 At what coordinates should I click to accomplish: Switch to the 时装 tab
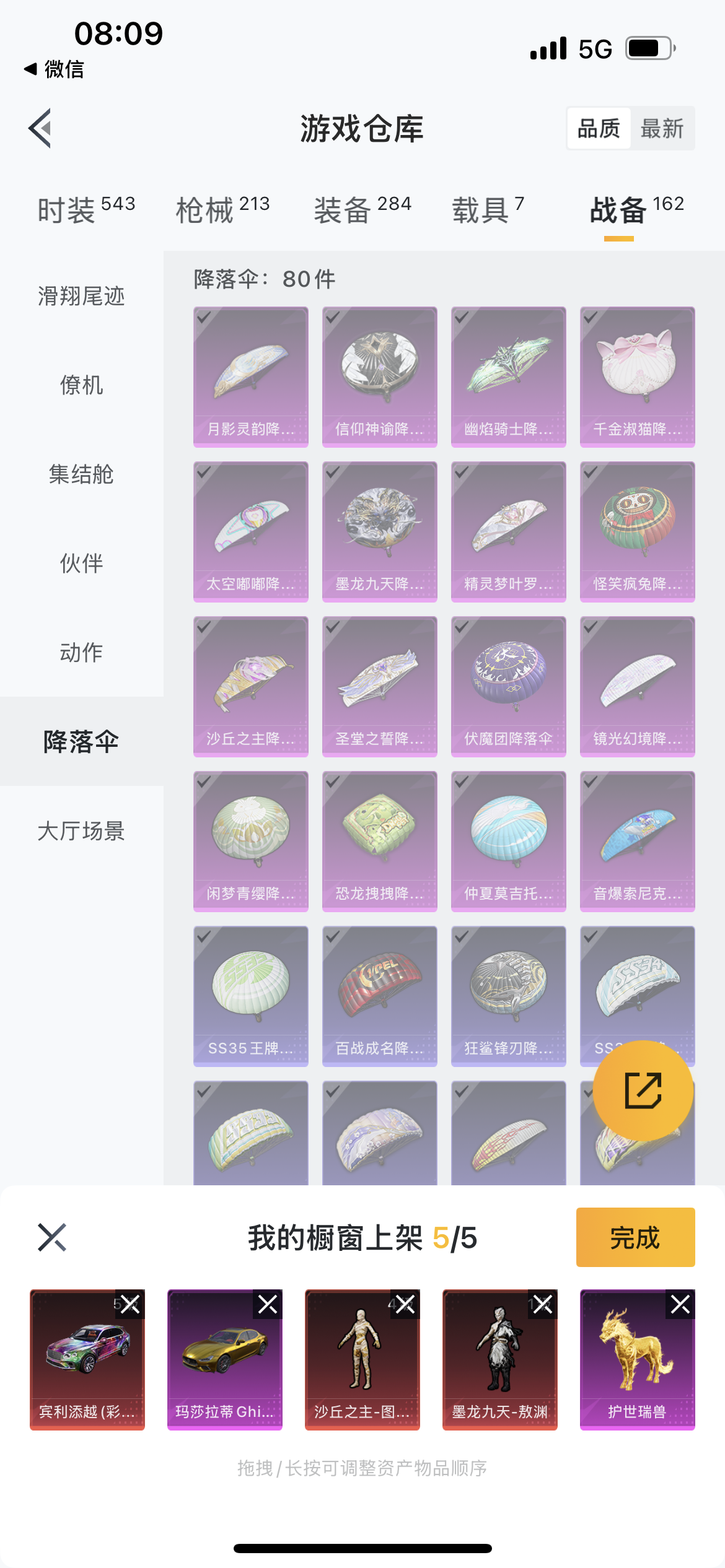click(86, 209)
